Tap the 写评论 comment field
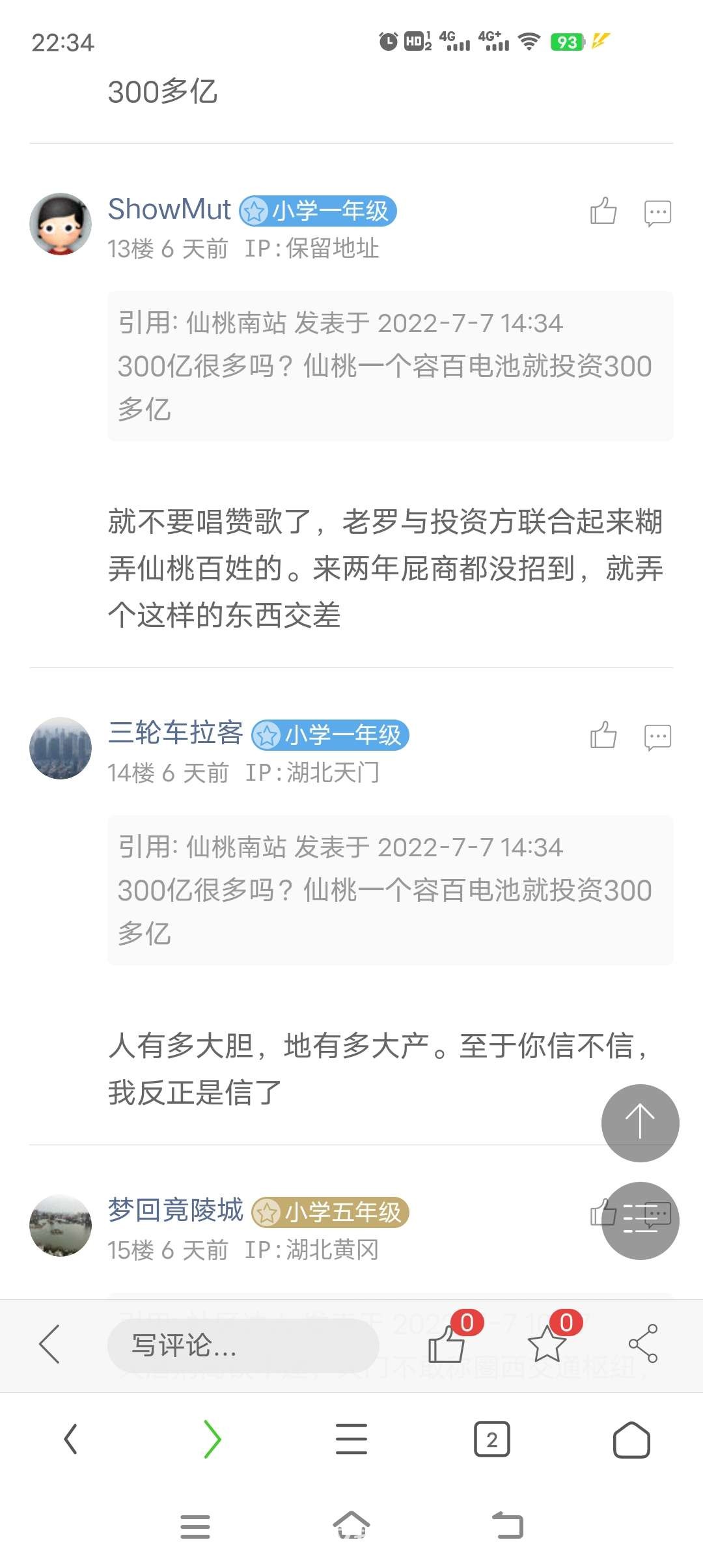 (242, 1345)
